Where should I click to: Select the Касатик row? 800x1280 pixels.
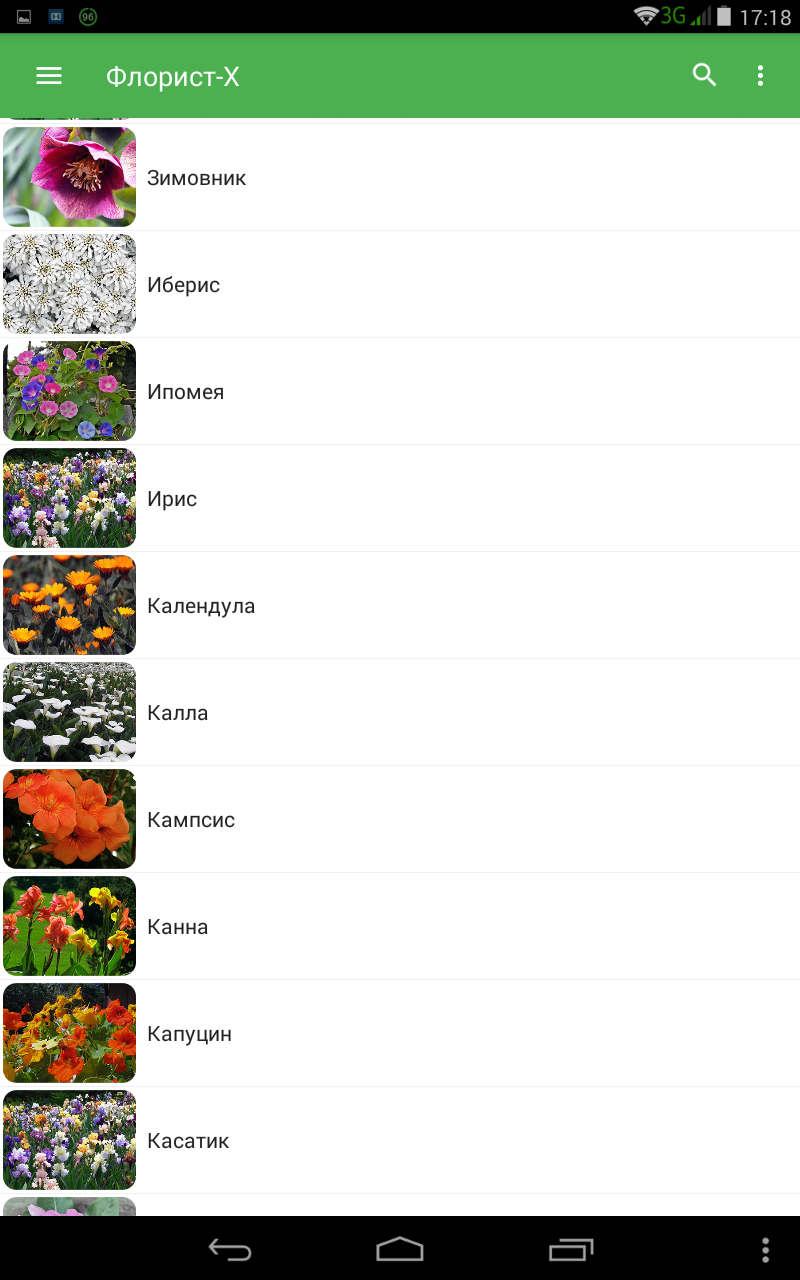coord(400,1140)
